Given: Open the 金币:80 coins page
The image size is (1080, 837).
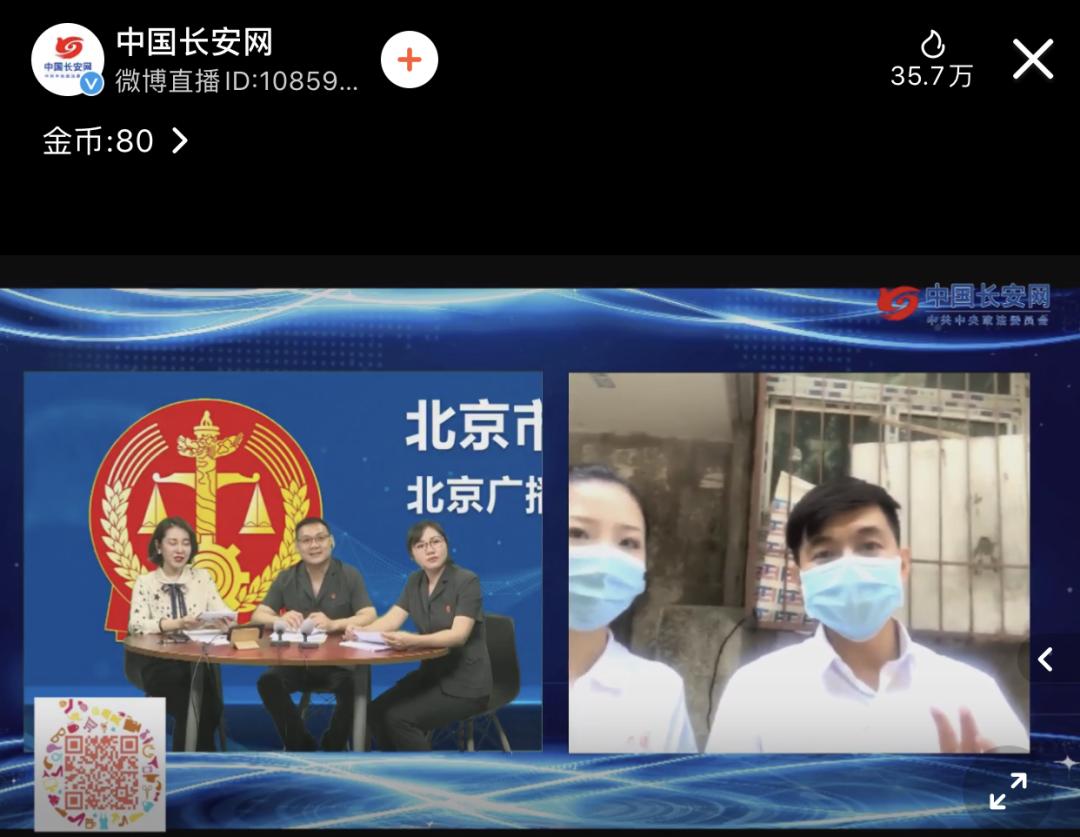Looking at the screenshot, I should (115, 141).
